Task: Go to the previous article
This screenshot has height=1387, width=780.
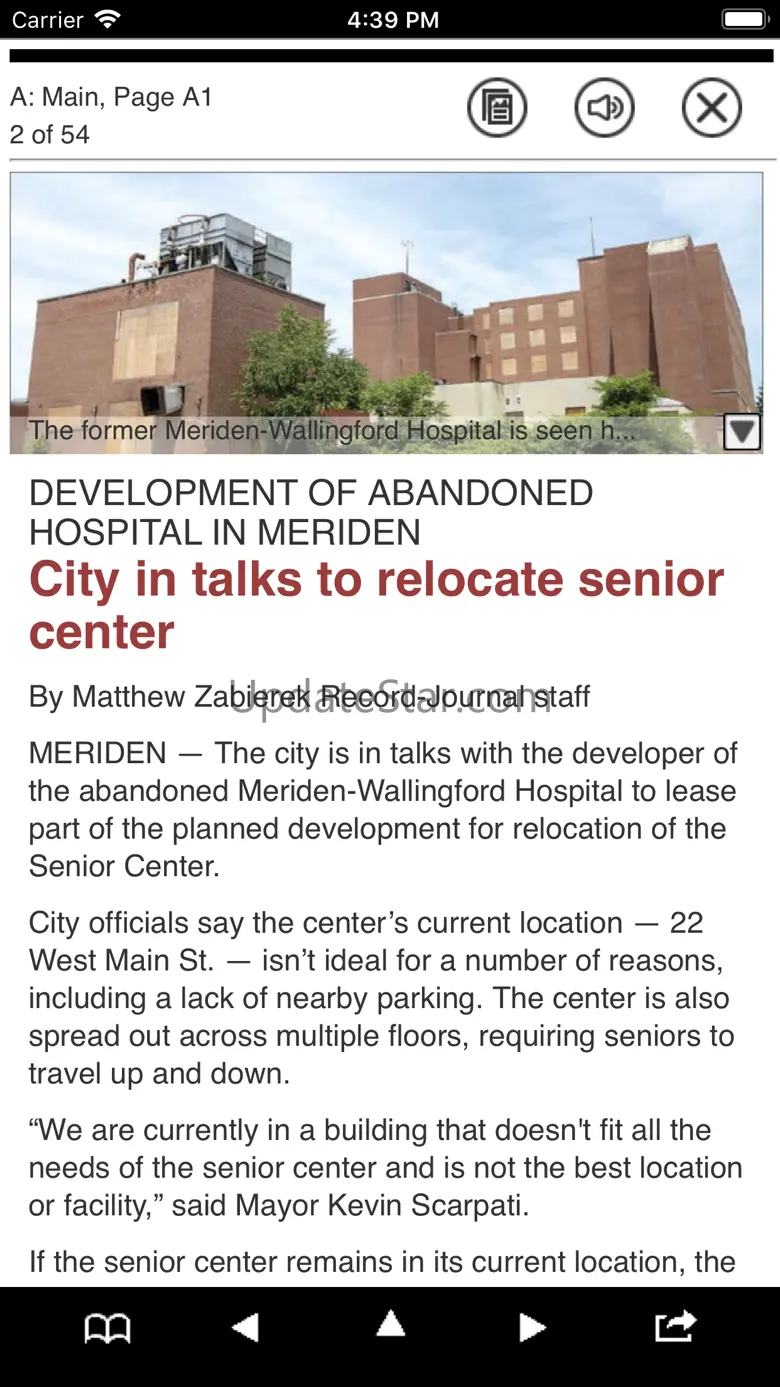Action: (x=246, y=1328)
